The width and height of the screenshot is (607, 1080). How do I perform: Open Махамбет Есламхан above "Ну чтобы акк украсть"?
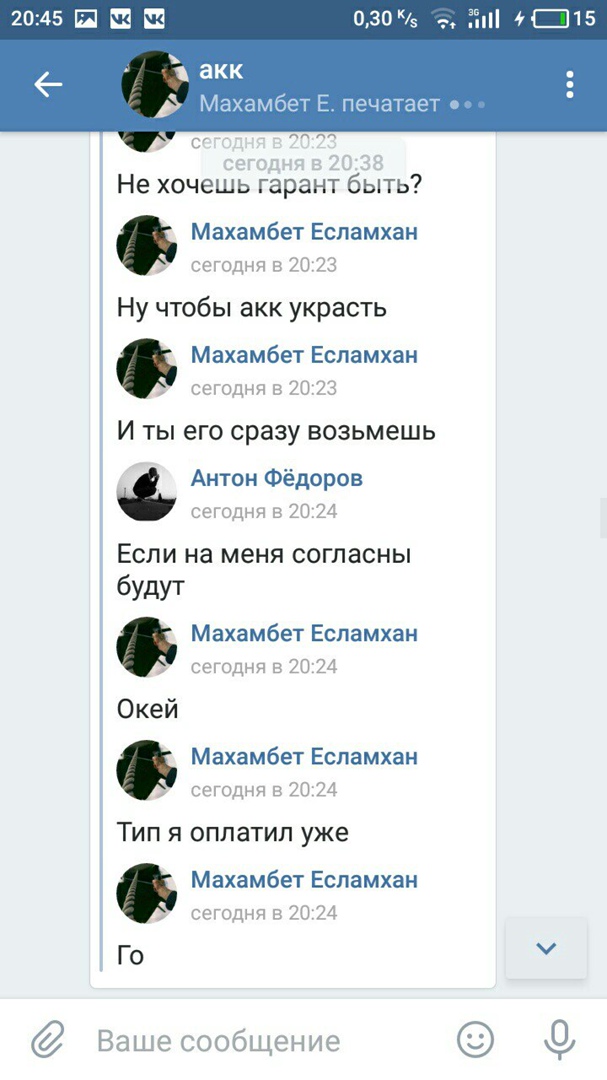304,232
